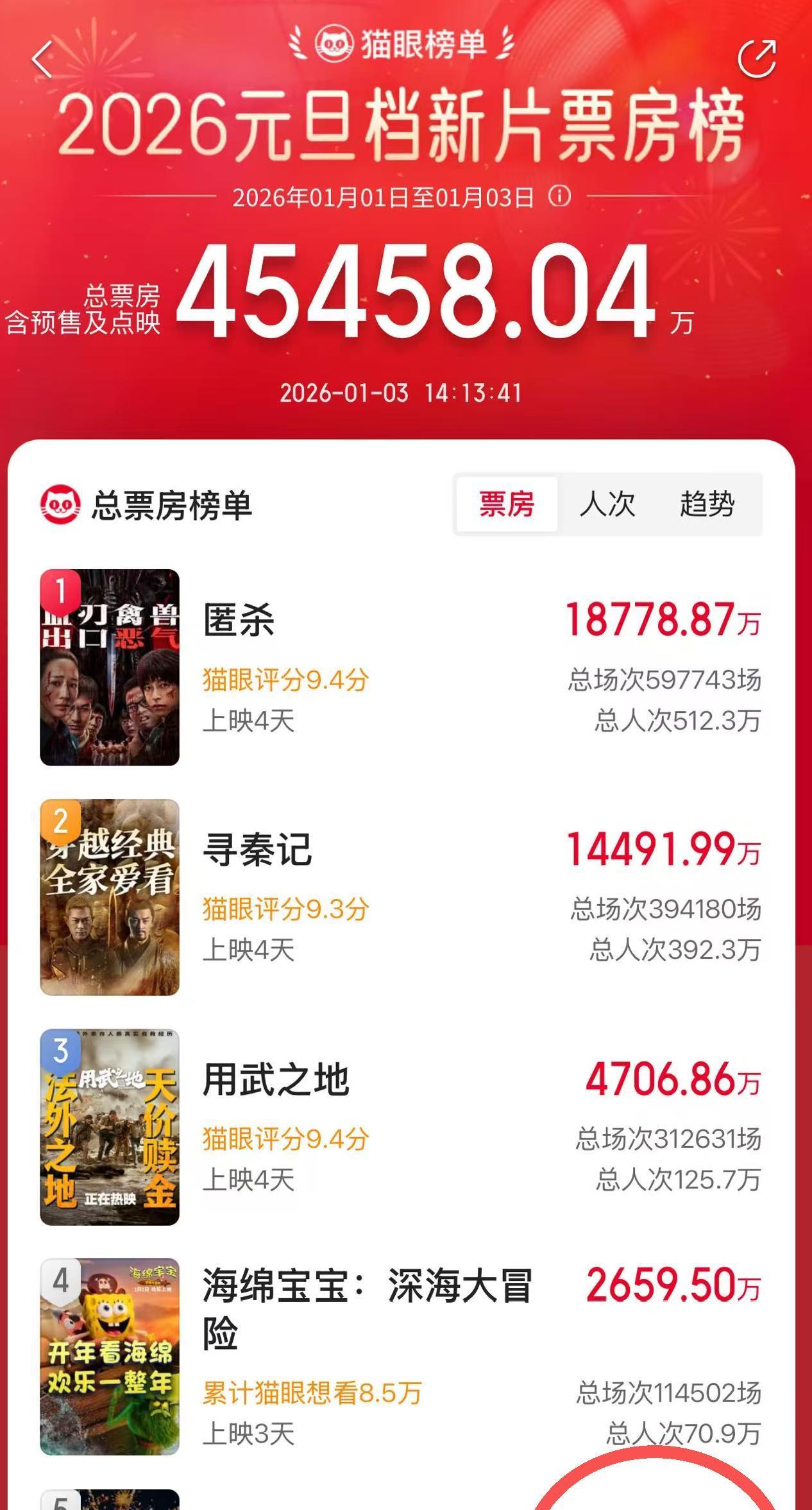Share this box office ranking

(x=757, y=59)
